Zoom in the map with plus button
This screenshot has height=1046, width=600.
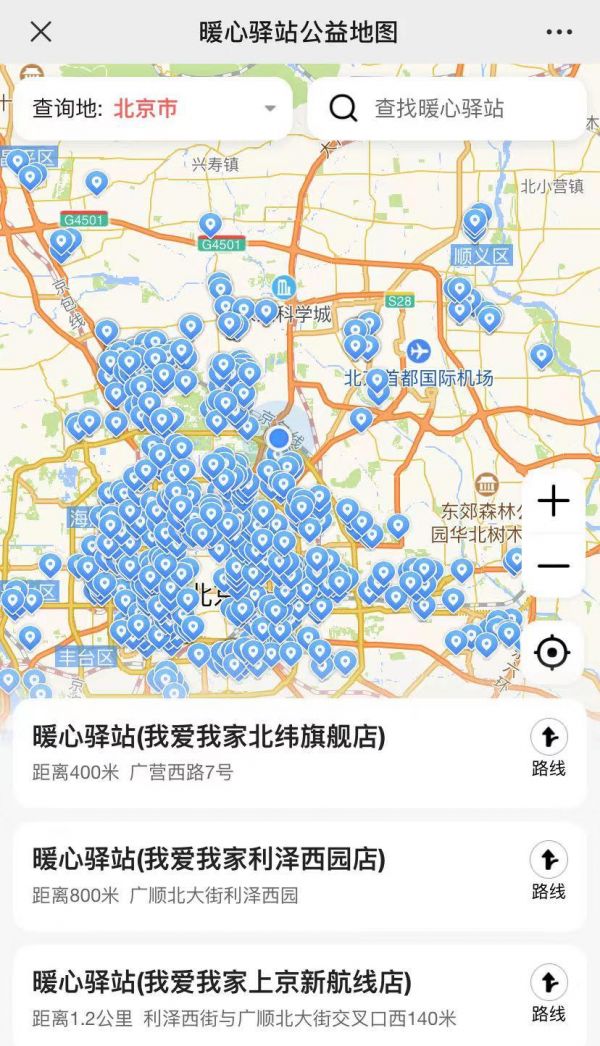[x=552, y=502]
